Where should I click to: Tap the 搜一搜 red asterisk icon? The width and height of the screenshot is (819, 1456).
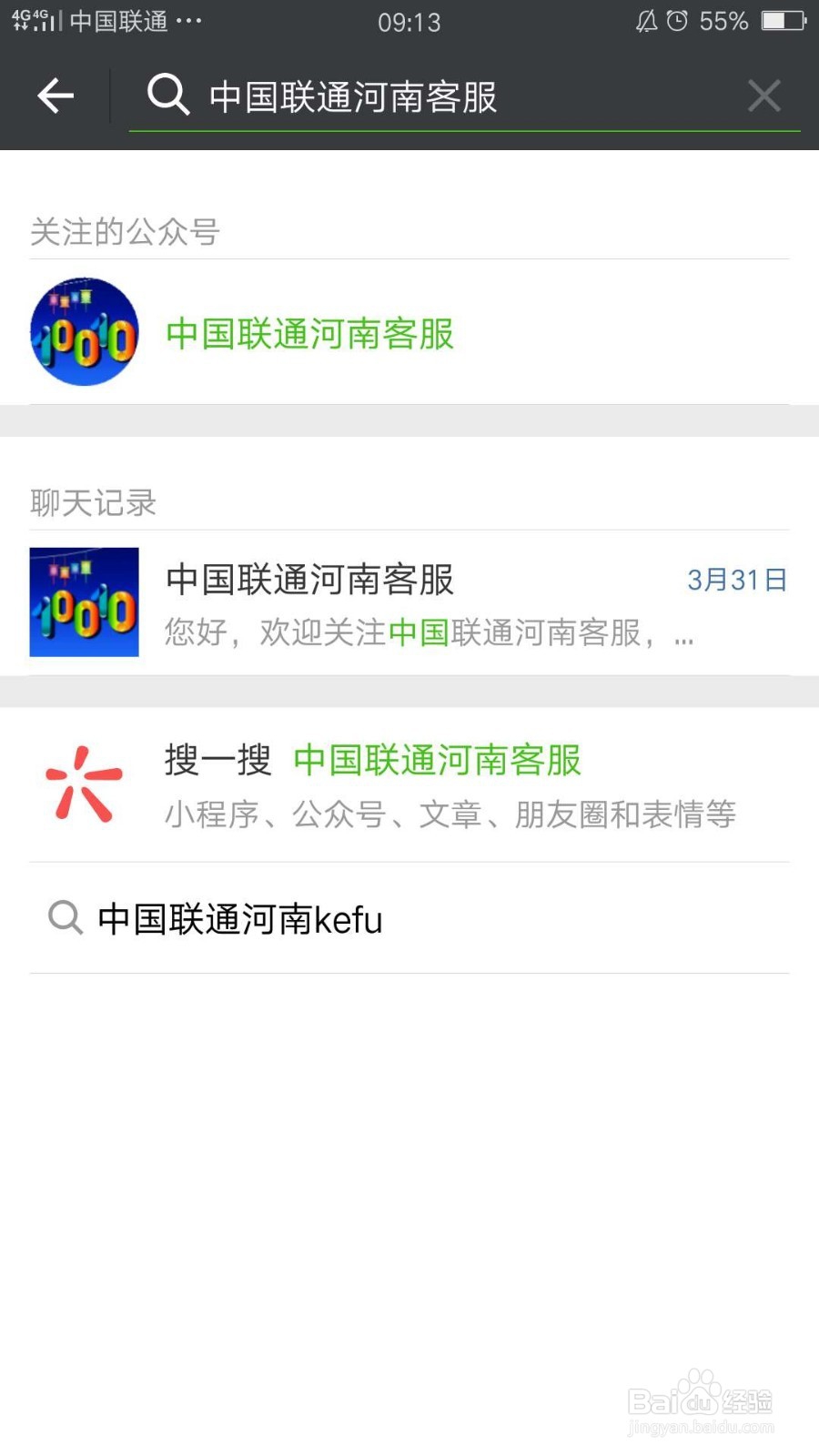click(80, 784)
